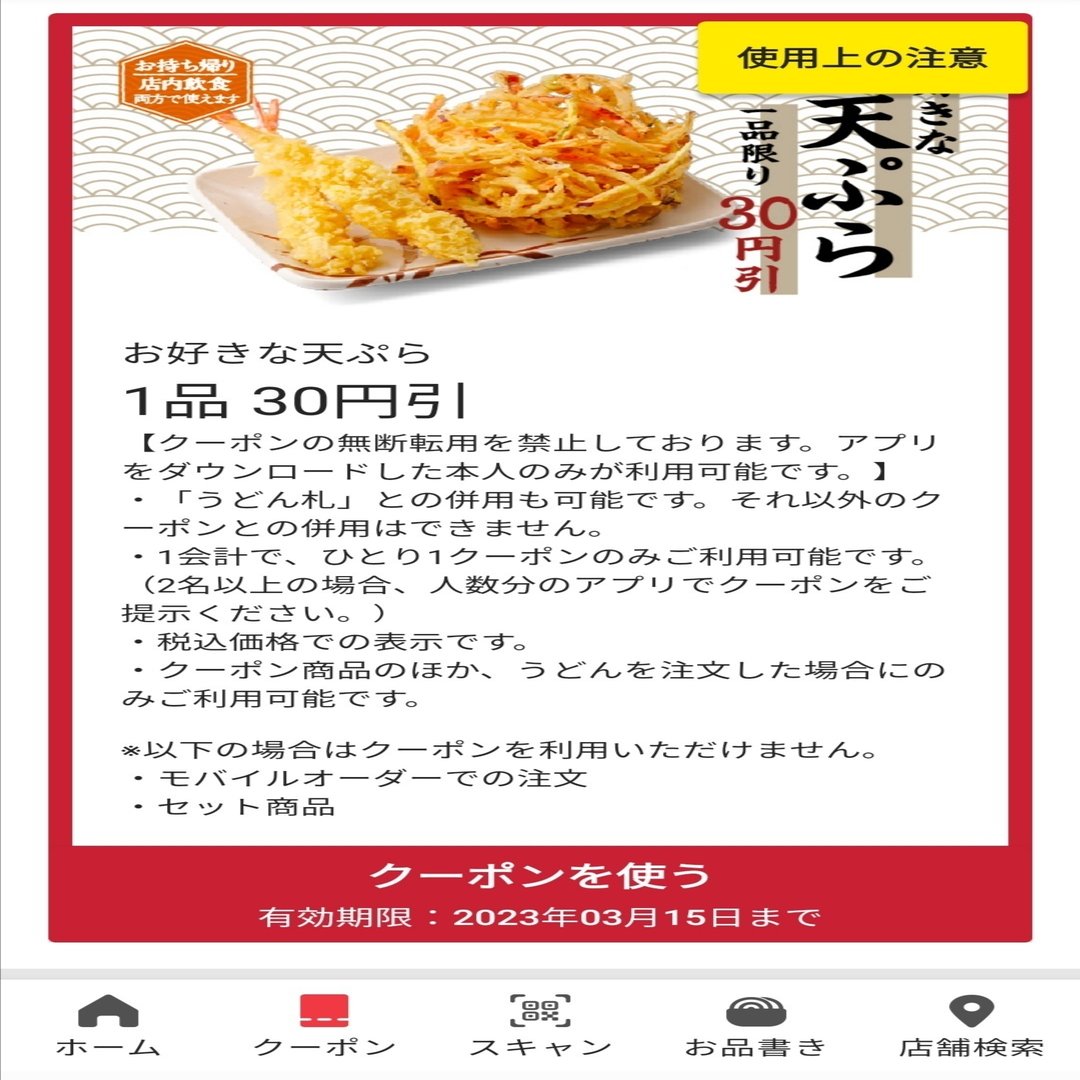This screenshot has height=1080, width=1080.
Task: Tap クーポンを使う to redeem coupon
Action: click(540, 876)
